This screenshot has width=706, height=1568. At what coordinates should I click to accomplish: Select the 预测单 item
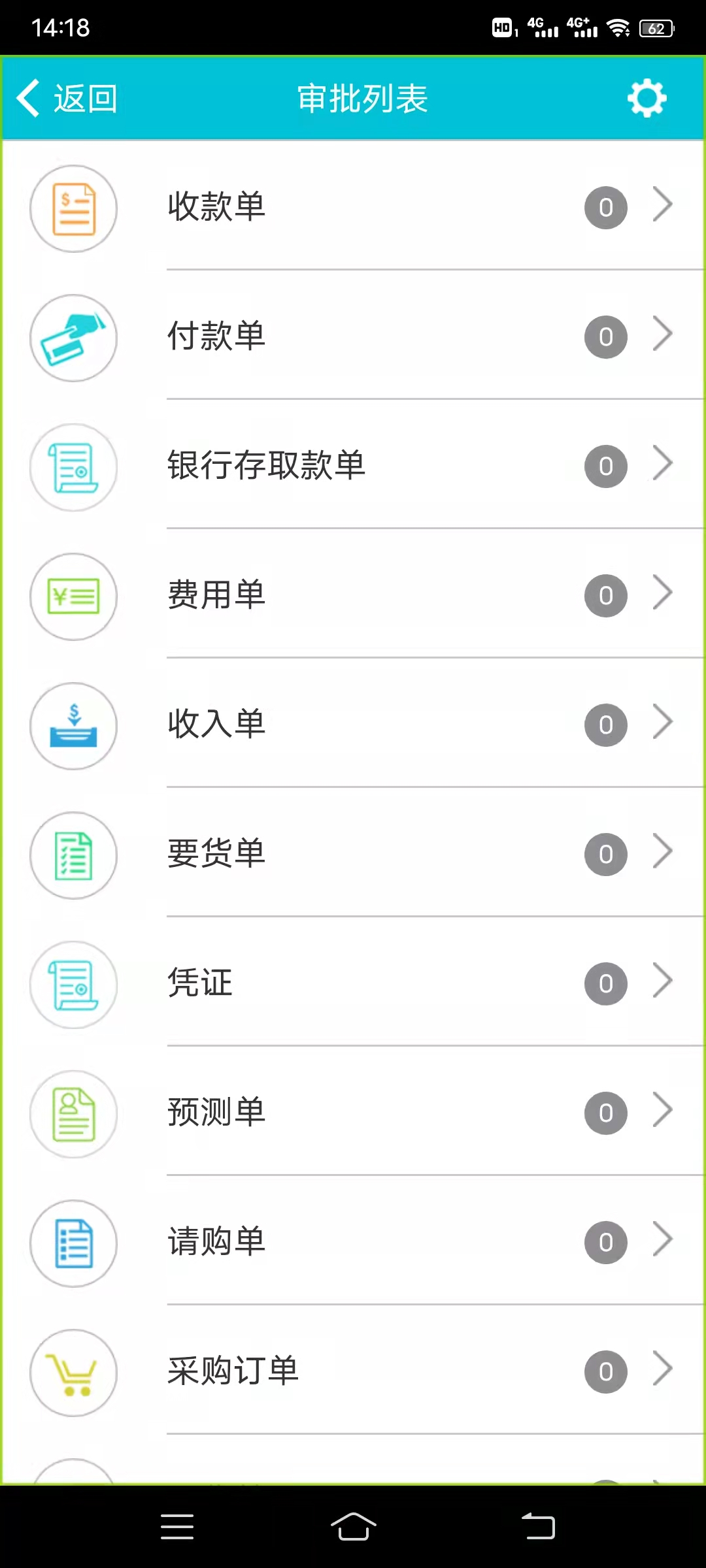coord(353,1113)
